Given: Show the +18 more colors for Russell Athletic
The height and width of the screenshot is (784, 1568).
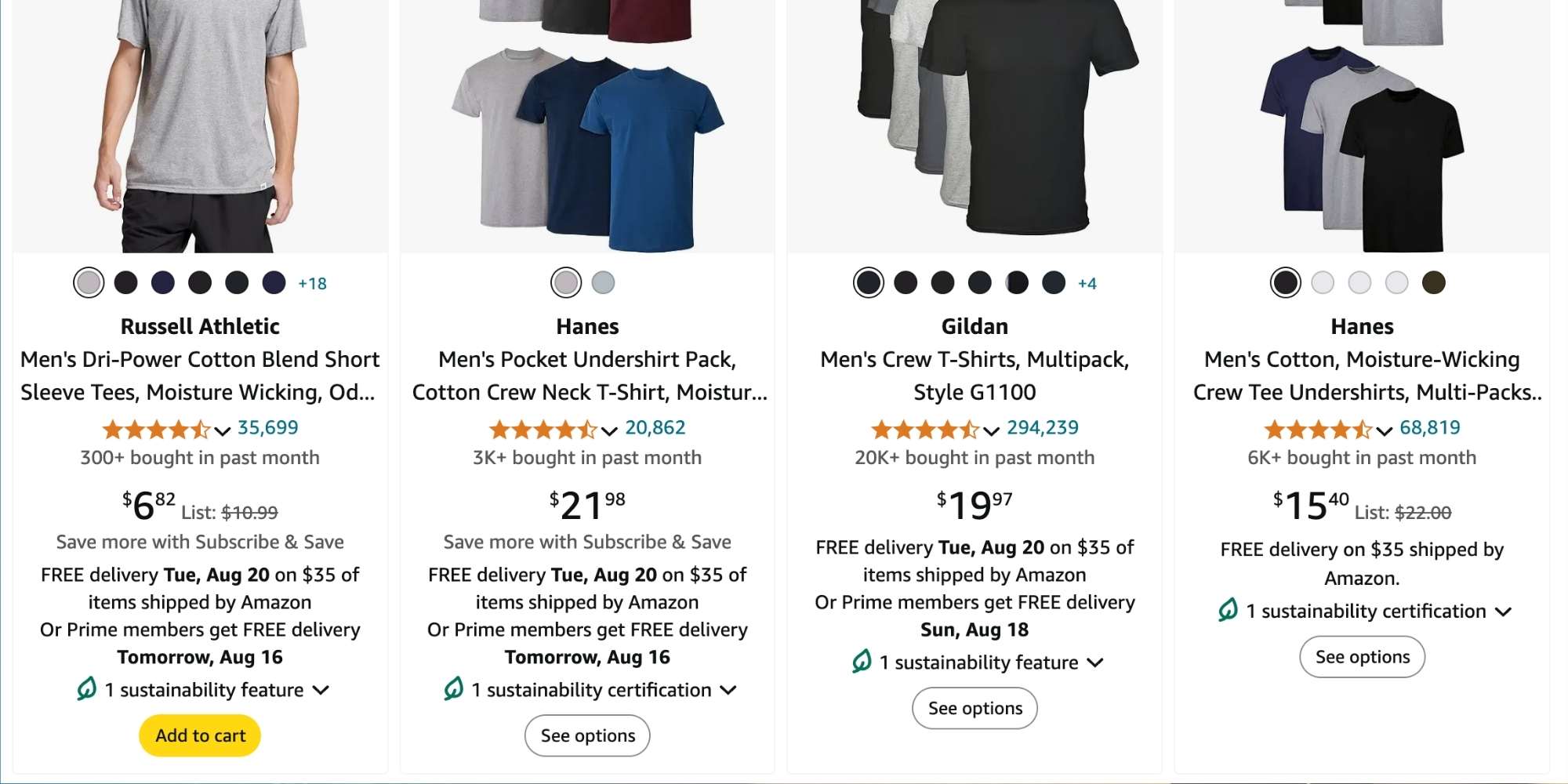Looking at the screenshot, I should (312, 284).
